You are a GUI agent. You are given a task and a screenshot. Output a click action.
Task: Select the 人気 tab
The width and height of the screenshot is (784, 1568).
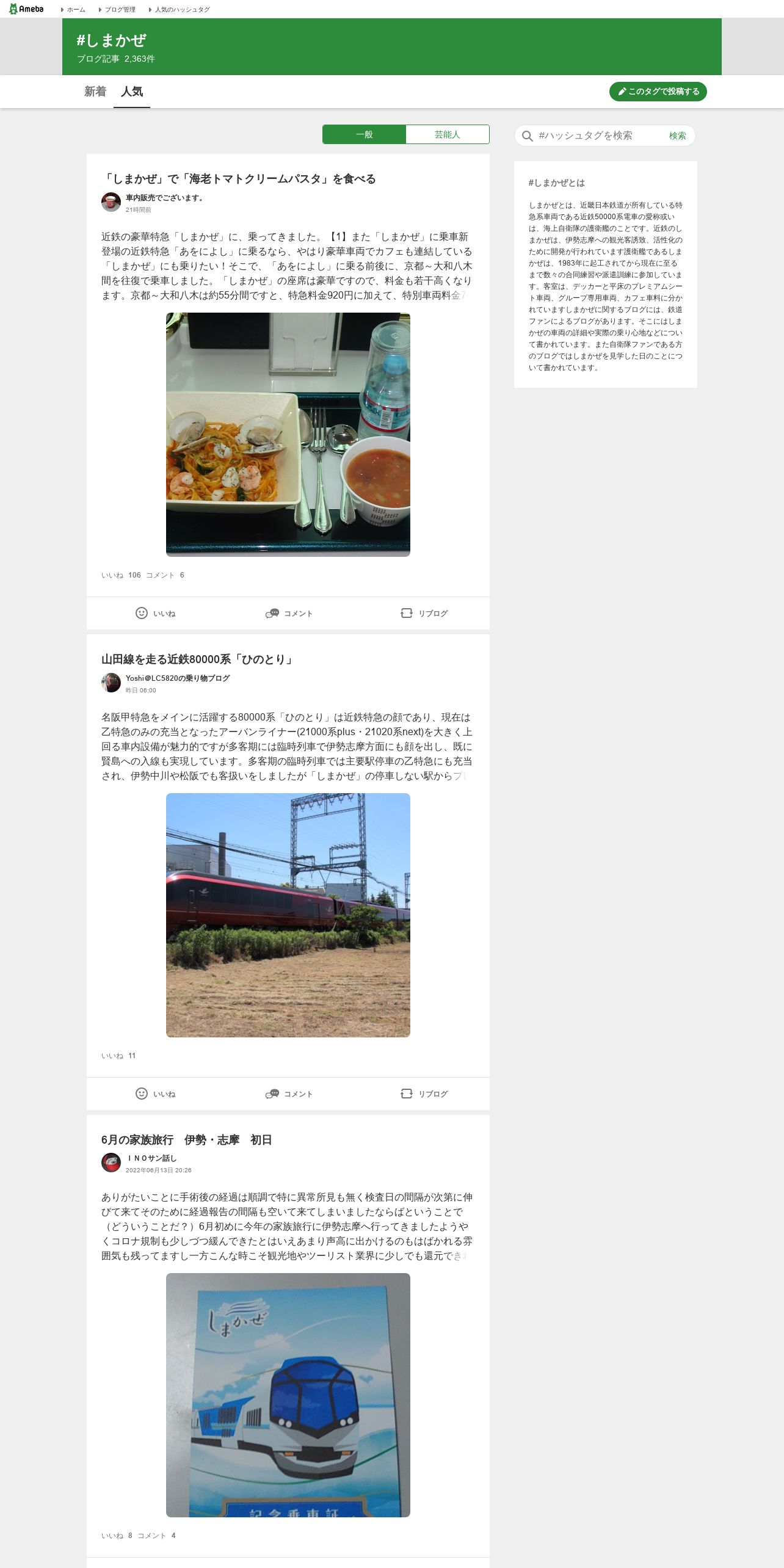132,92
